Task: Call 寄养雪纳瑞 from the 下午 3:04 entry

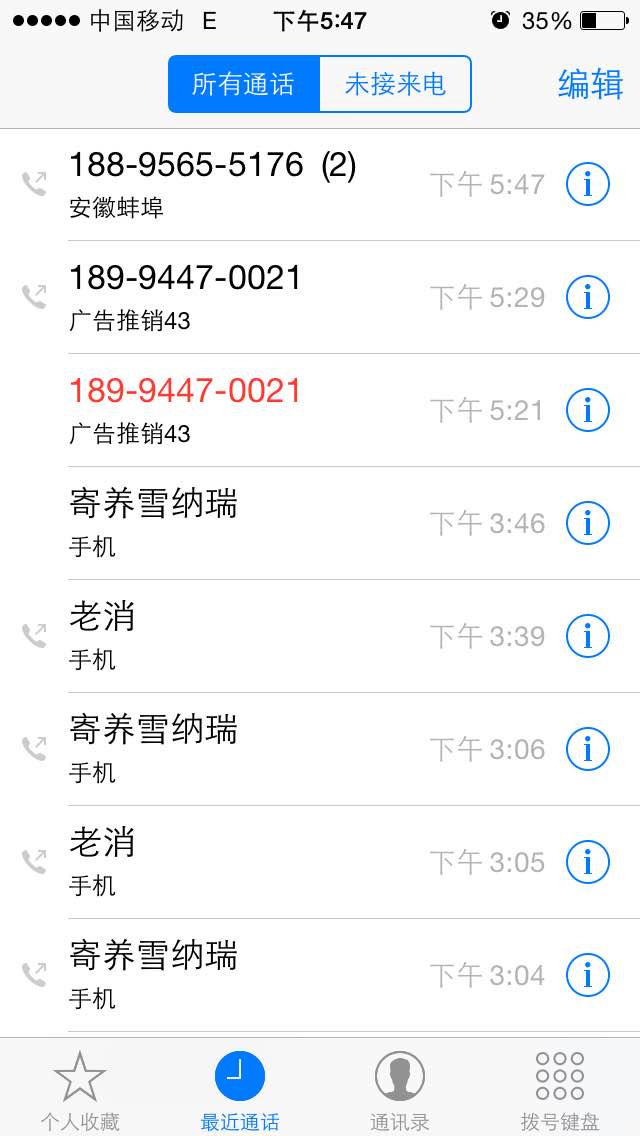Action: point(320,975)
